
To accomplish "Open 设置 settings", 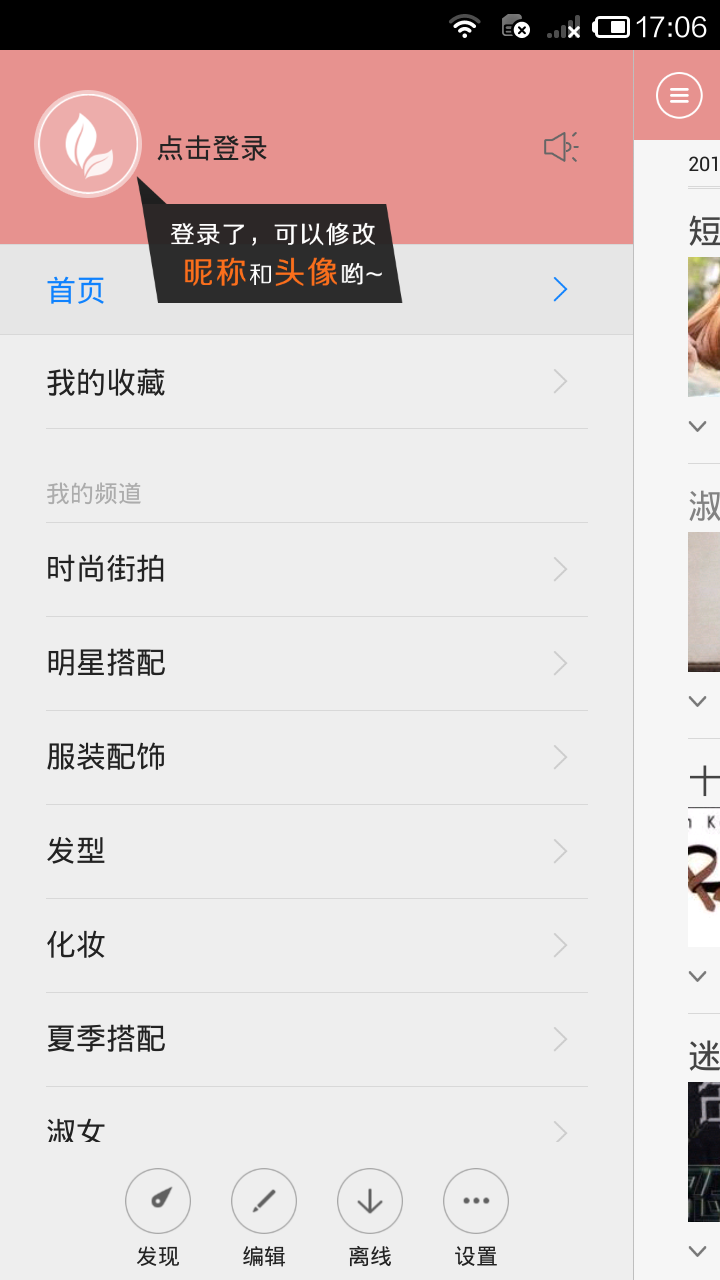I will tap(476, 1201).
